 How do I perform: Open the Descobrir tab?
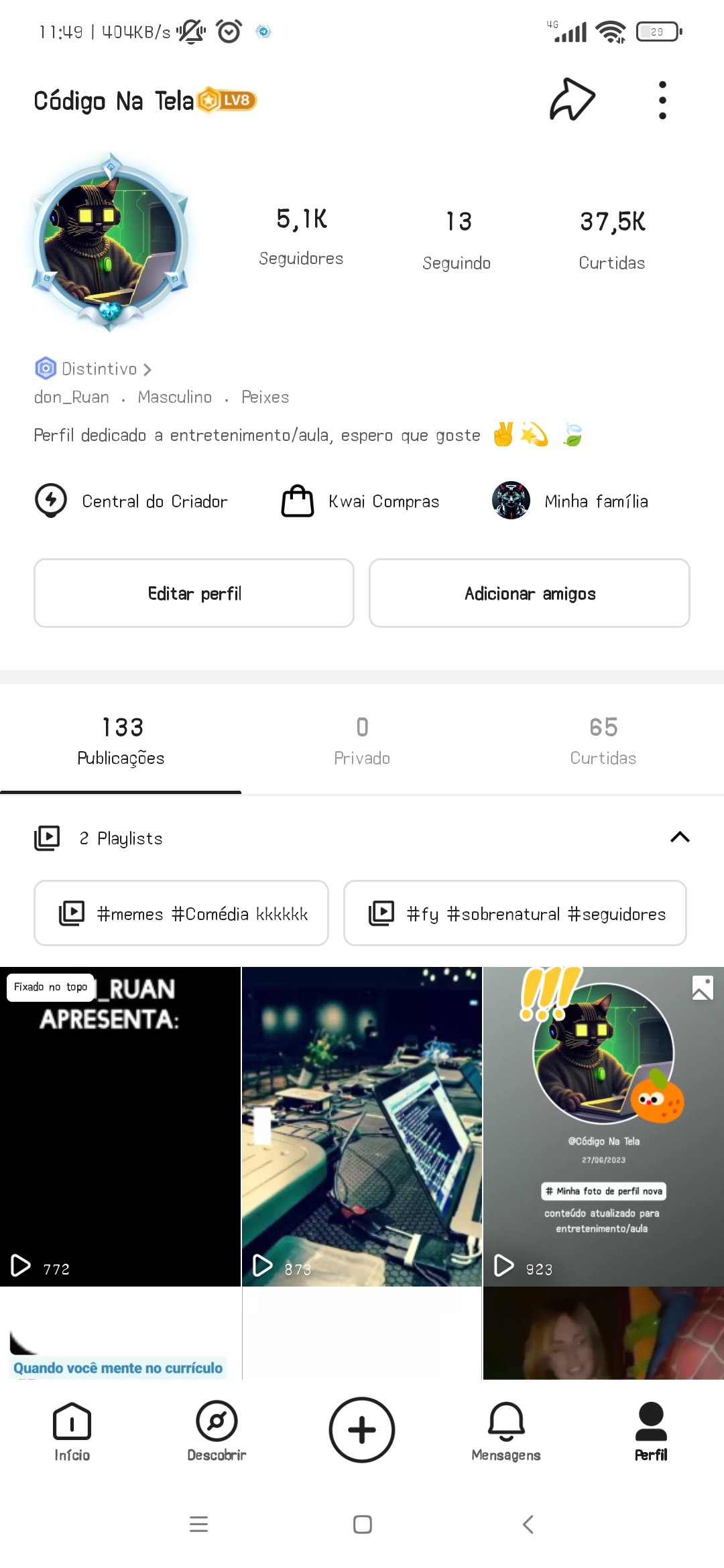click(217, 1431)
